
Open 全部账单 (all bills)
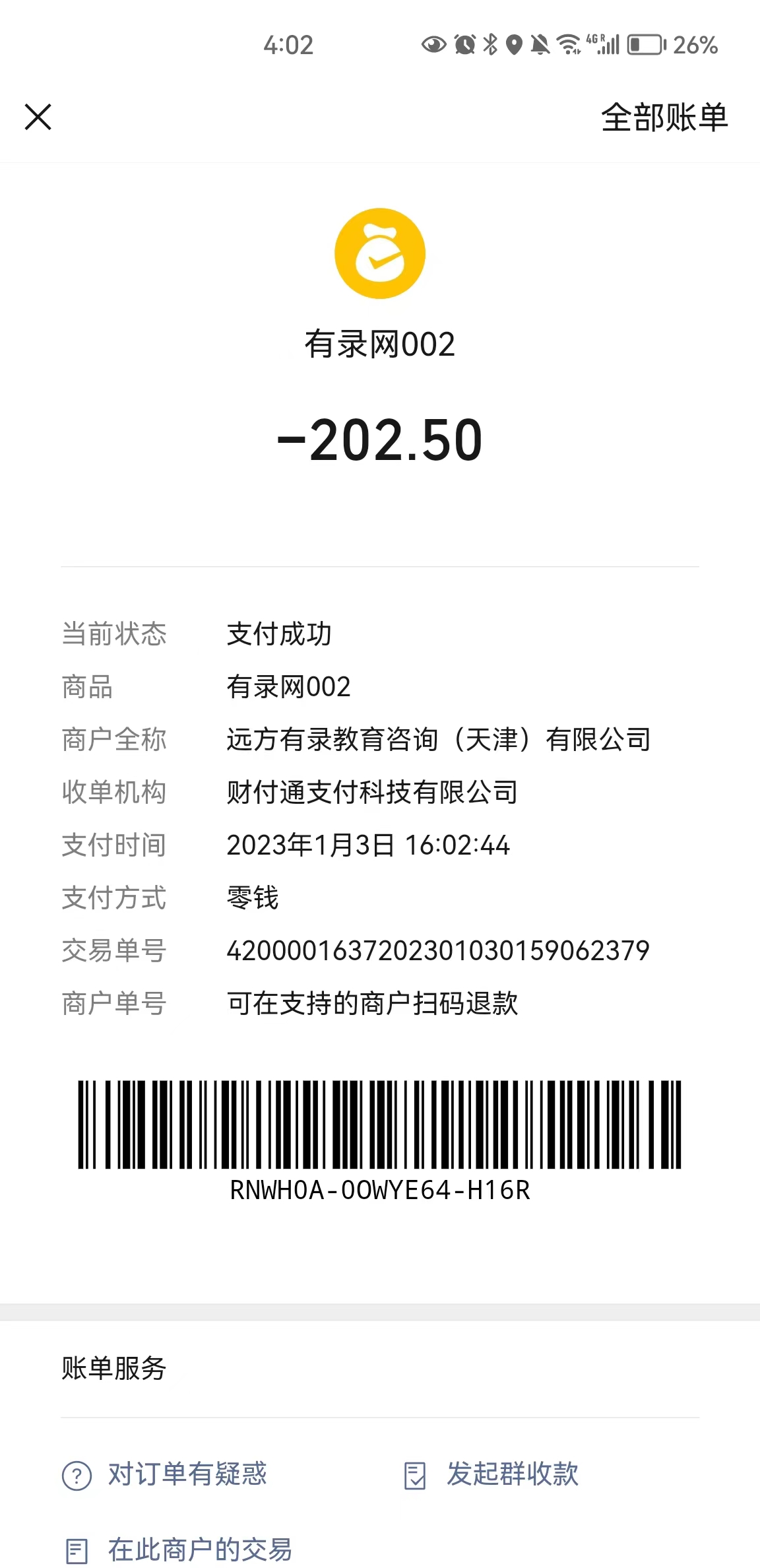click(x=664, y=117)
